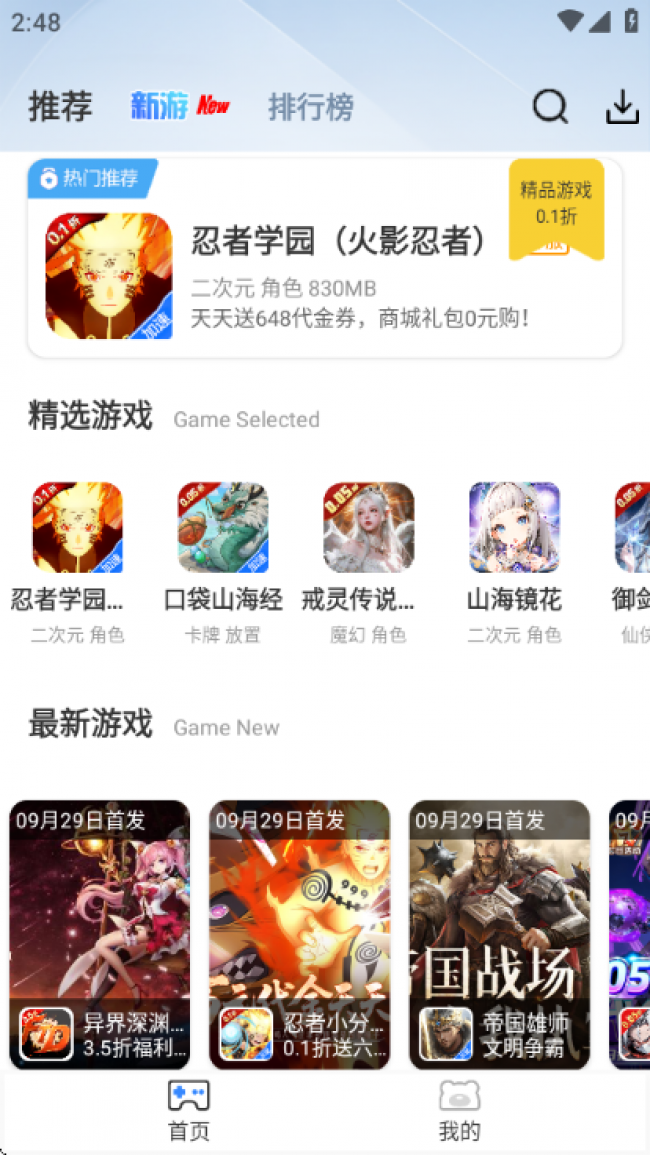
Task: Open the search icon
Action: [550, 106]
